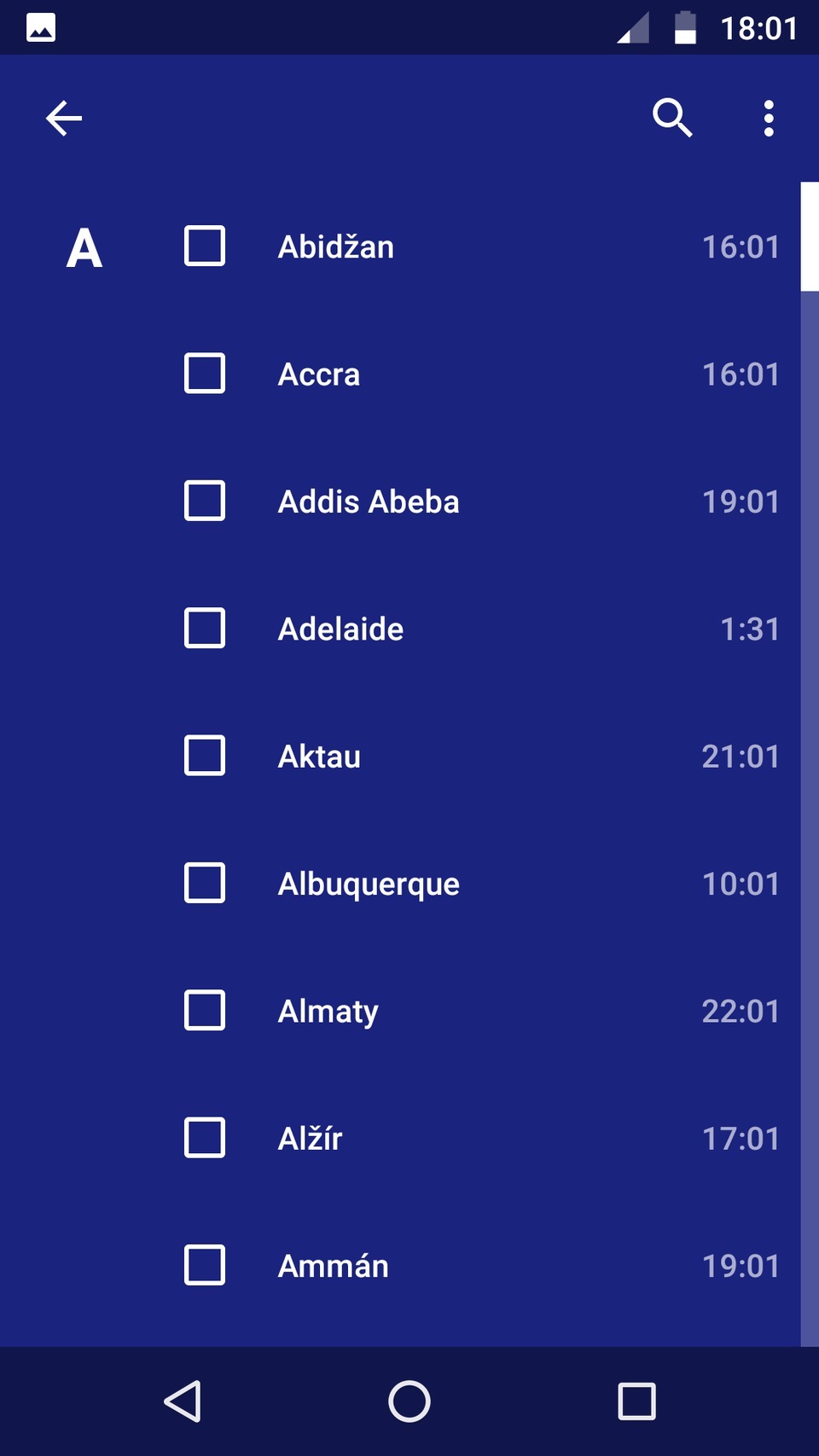Select Almaty from the city list
The height and width of the screenshot is (1456, 819).
click(205, 1010)
